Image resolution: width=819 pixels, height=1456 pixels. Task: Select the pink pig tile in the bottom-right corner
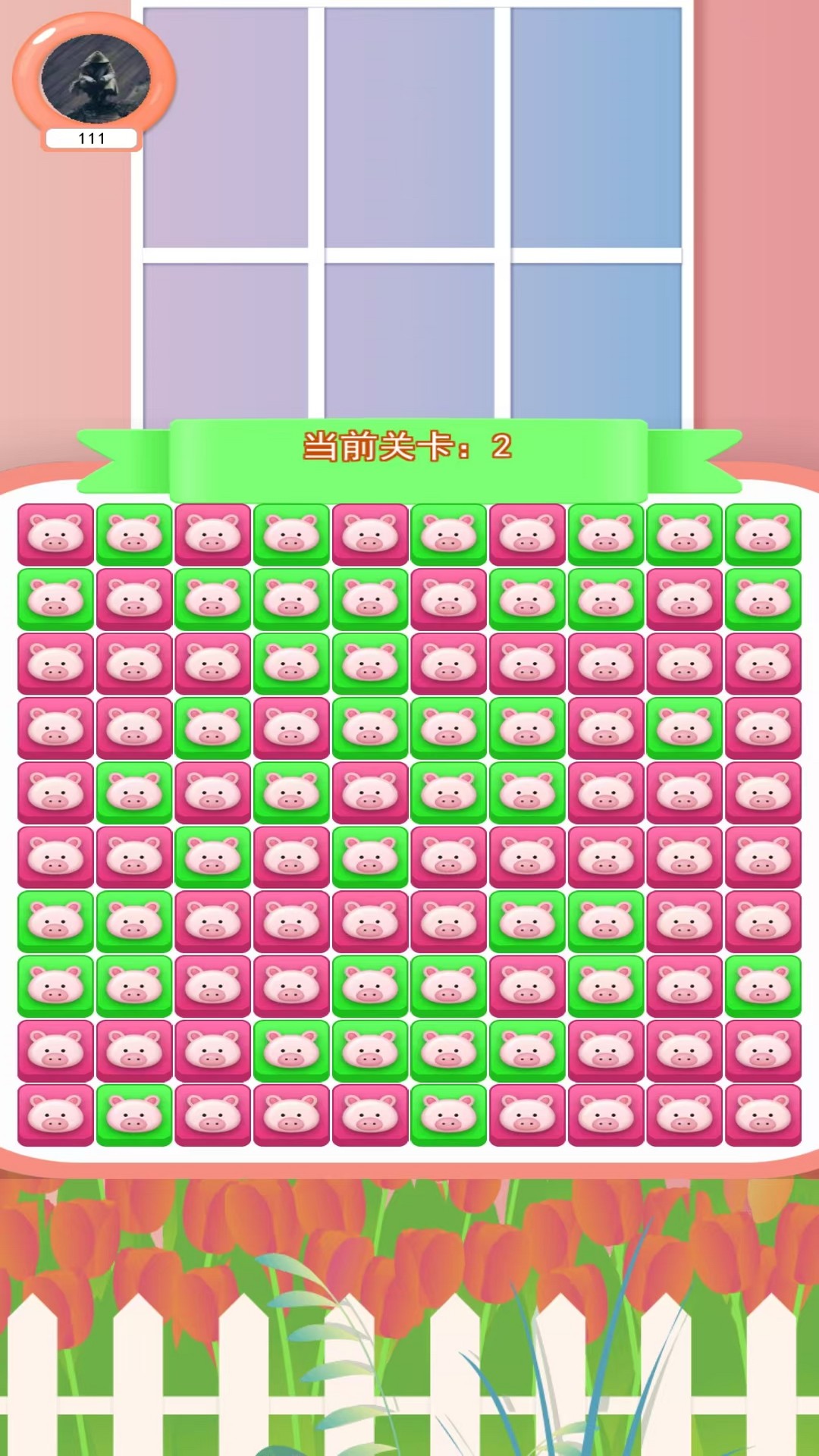[763, 1114]
